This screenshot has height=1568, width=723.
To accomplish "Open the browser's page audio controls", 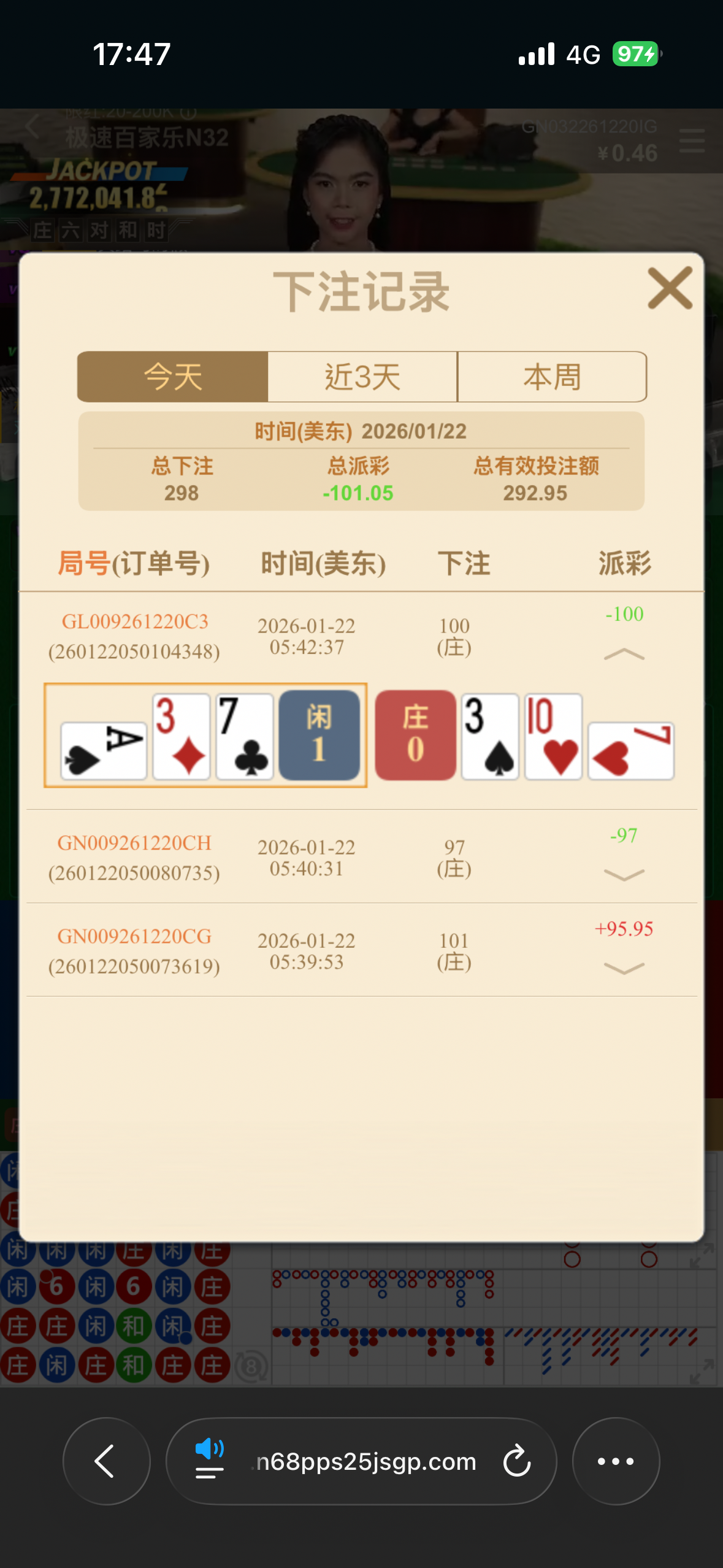I will tap(210, 1461).
